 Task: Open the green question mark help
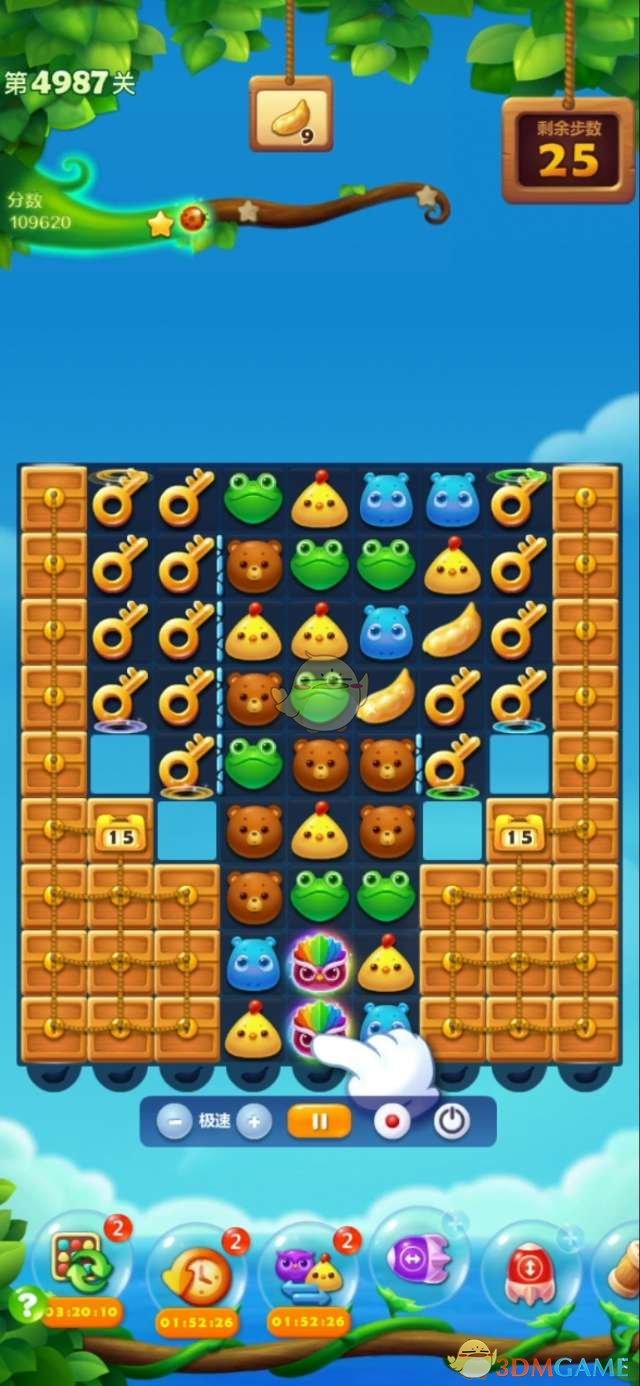pos(25,1303)
